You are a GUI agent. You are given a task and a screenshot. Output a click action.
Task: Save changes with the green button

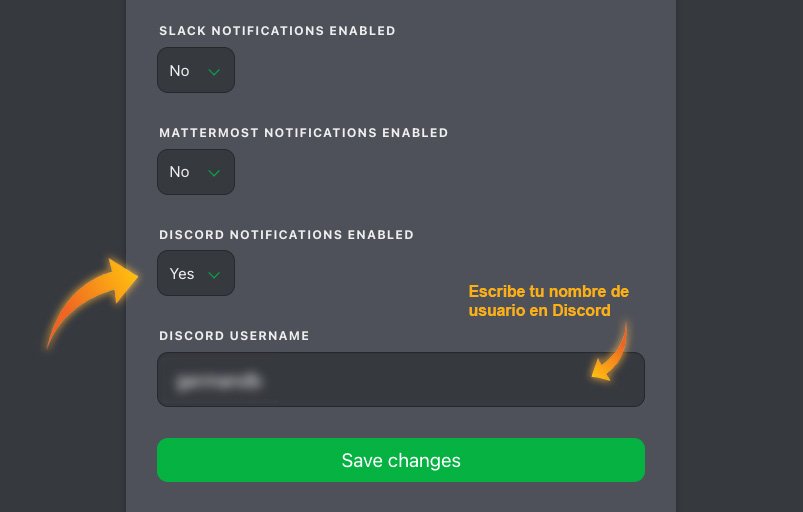coord(400,460)
